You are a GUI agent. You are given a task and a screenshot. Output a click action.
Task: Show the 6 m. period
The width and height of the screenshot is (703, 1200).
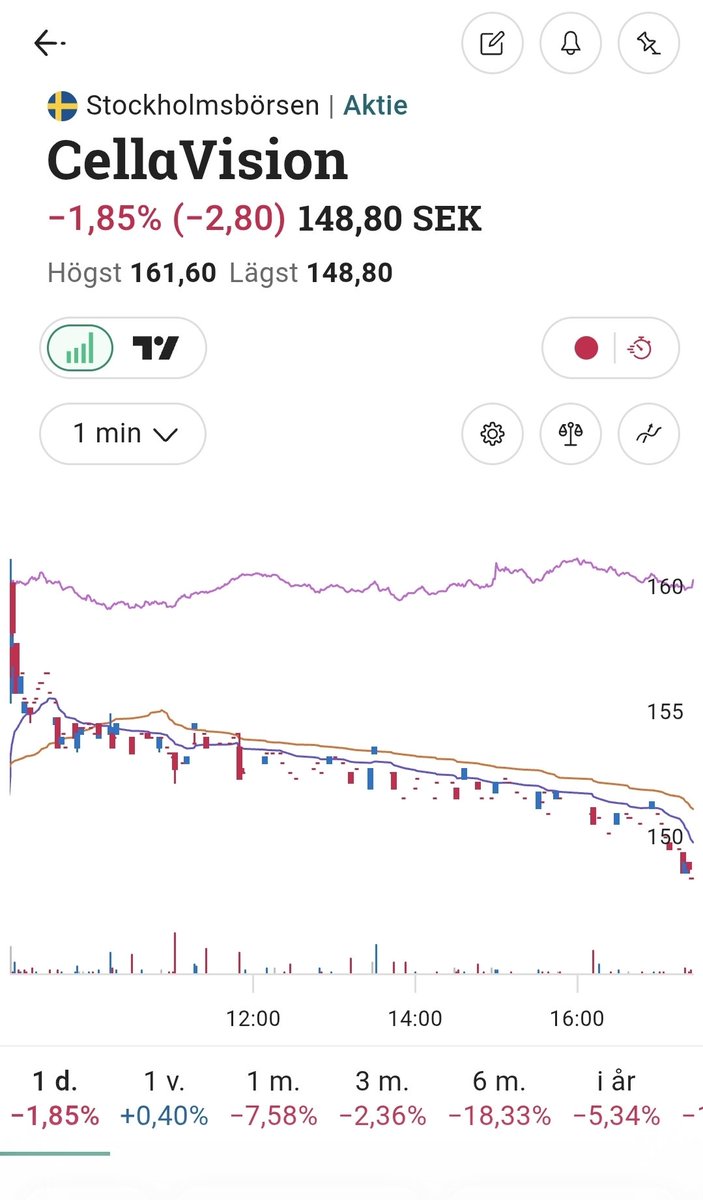(x=499, y=1098)
